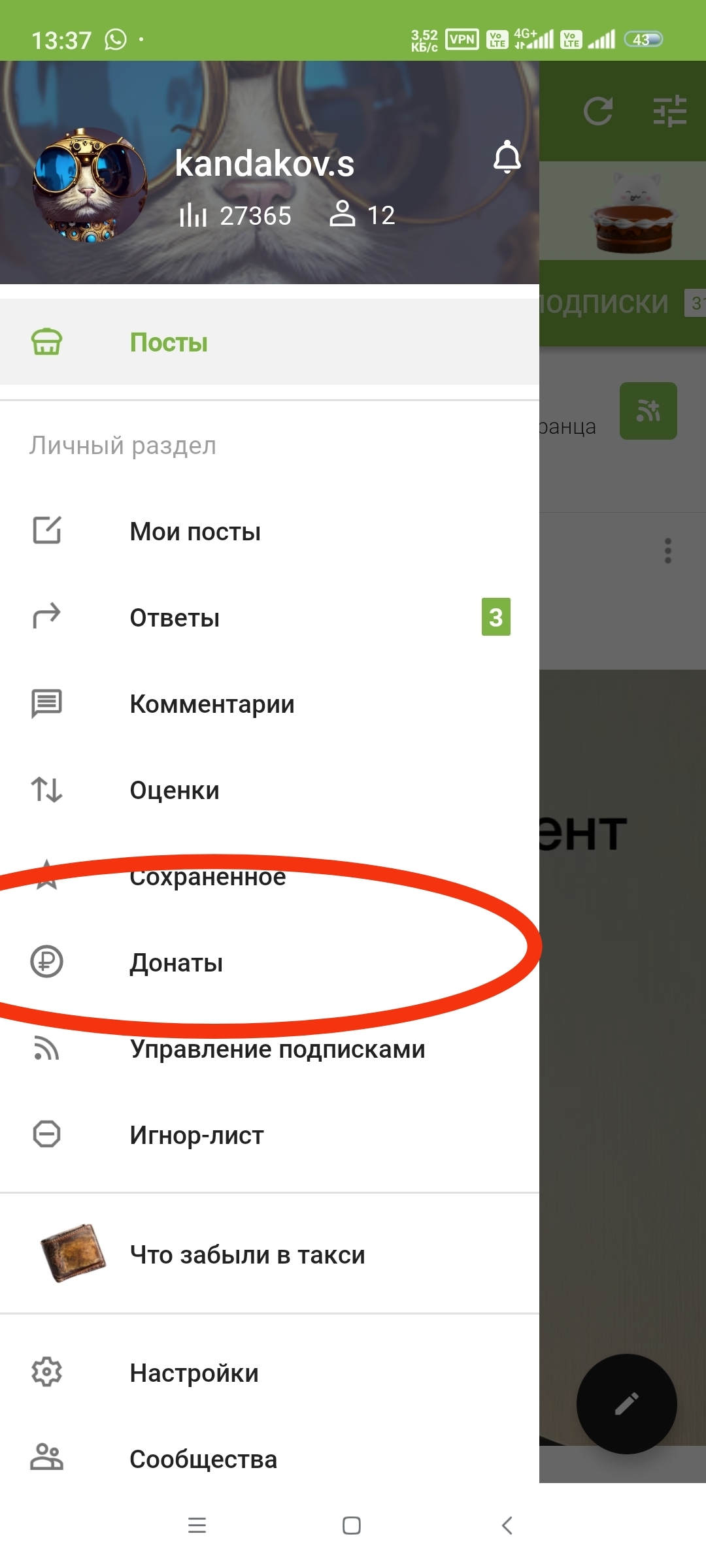The image size is (706, 1568).
Task: Open Управление подписками
Action: [x=277, y=1049]
